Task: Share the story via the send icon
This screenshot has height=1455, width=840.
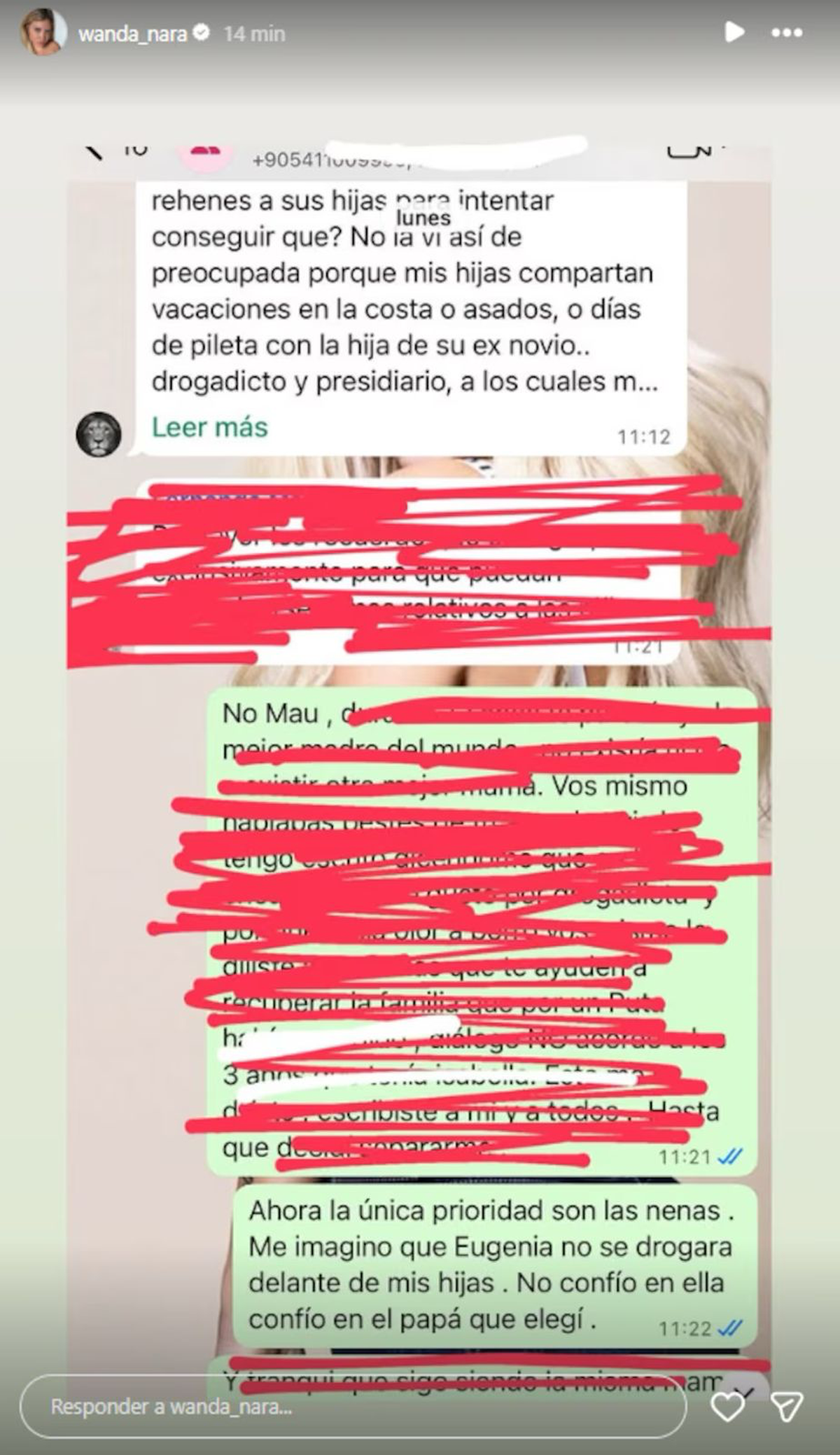Action: click(785, 1406)
